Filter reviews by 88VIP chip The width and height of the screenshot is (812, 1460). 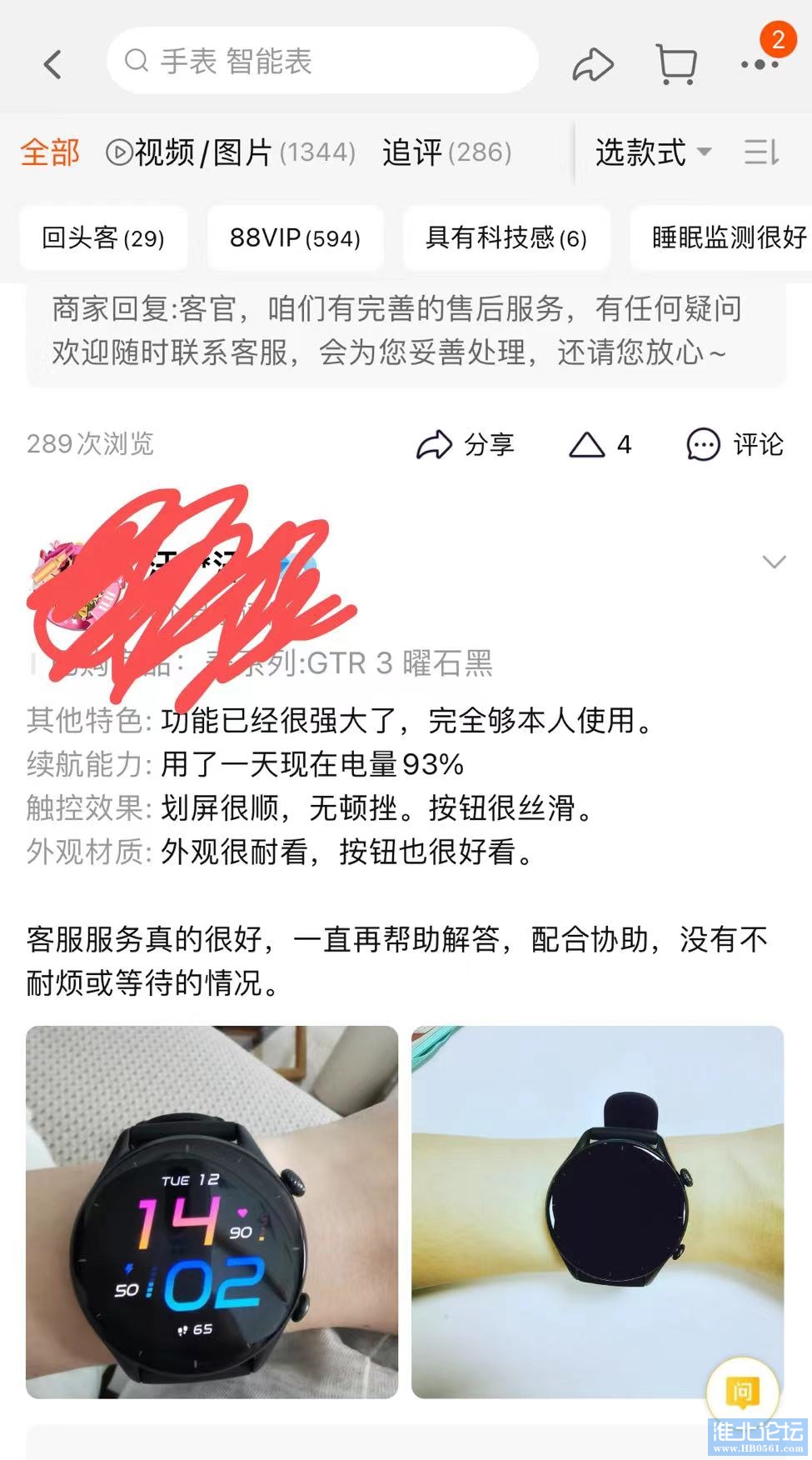point(295,238)
